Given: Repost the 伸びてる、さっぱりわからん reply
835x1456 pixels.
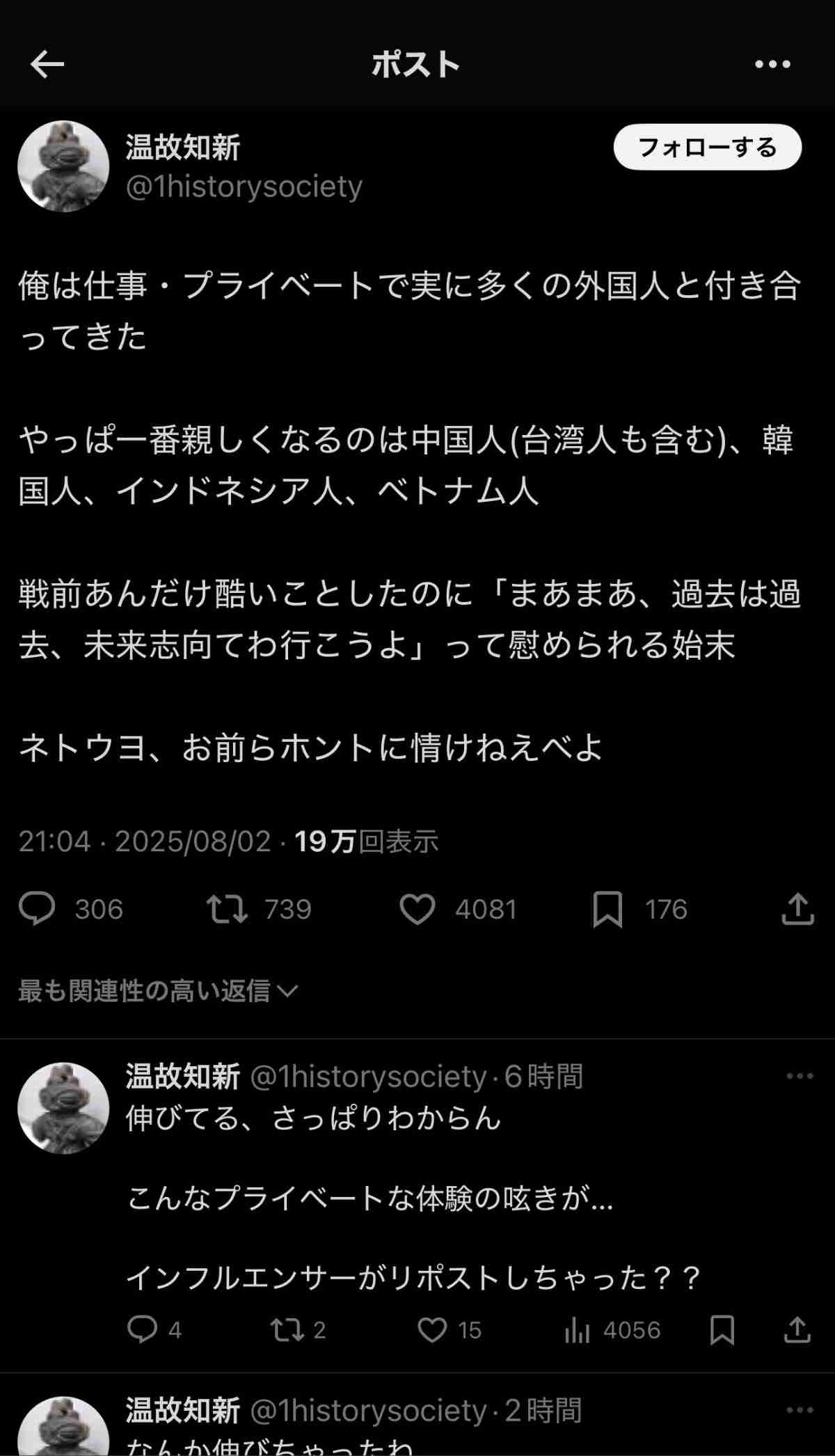Looking at the screenshot, I should [287, 1330].
